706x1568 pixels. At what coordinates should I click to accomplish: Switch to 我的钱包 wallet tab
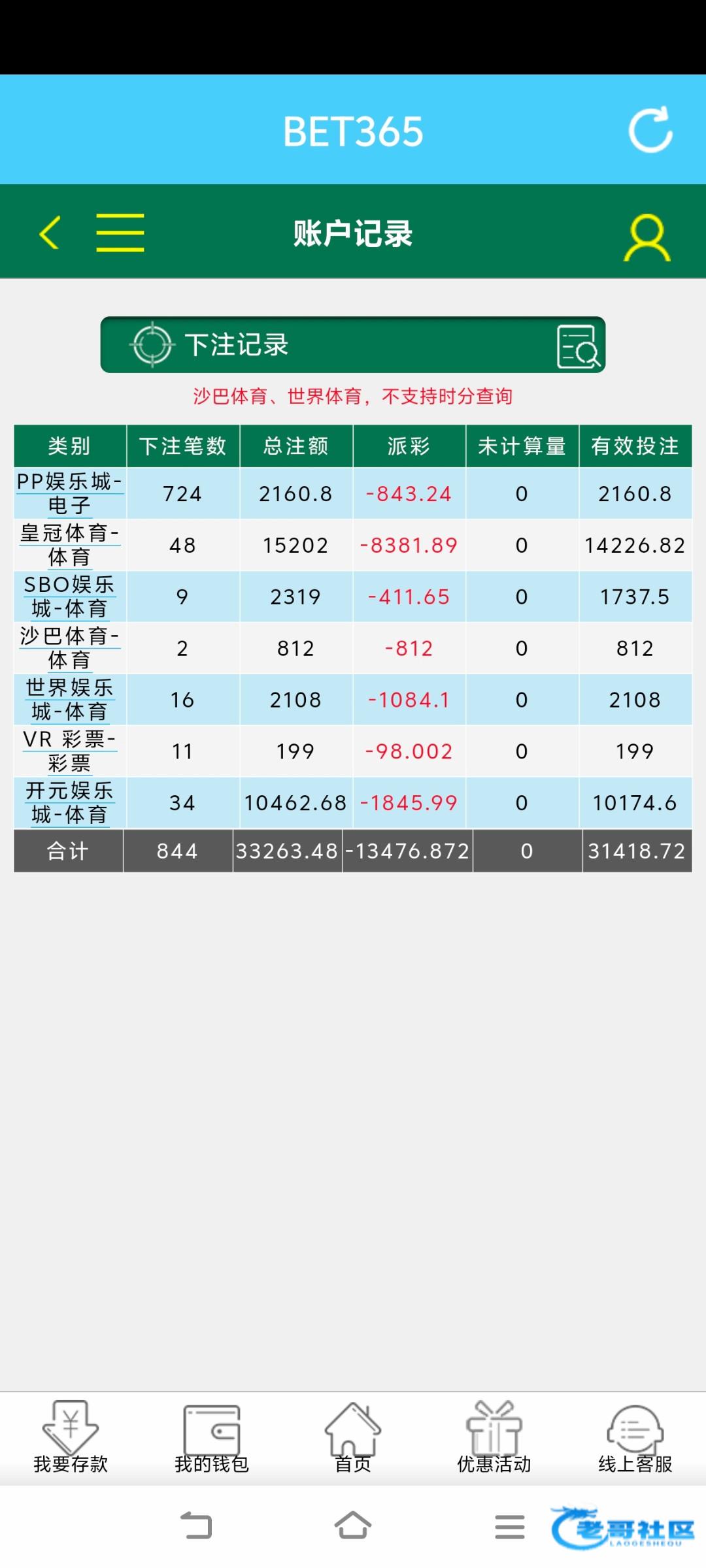[x=212, y=1437]
